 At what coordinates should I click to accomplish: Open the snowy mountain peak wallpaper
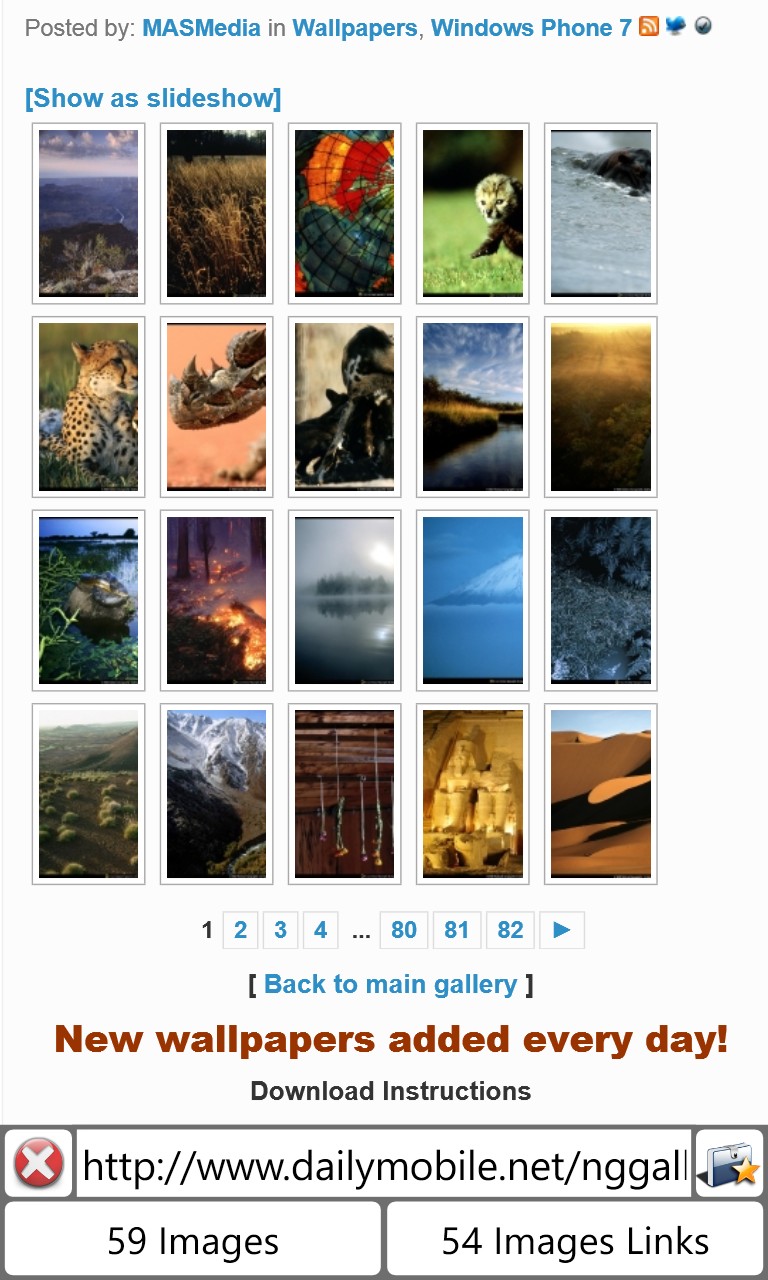click(x=473, y=600)
